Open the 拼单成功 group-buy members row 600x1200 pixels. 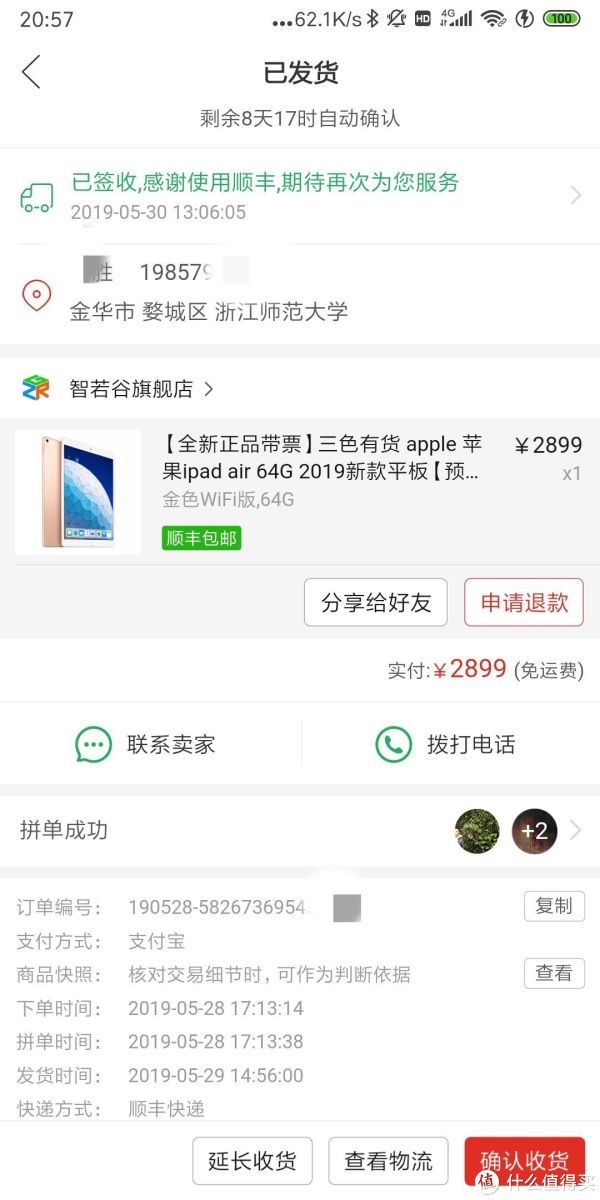coord(300,830)
